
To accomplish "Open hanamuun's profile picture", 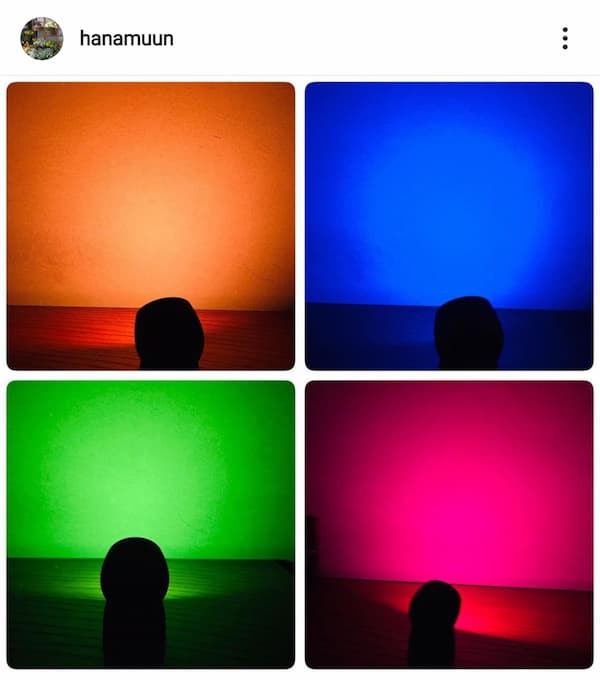I will click(42, 39).
